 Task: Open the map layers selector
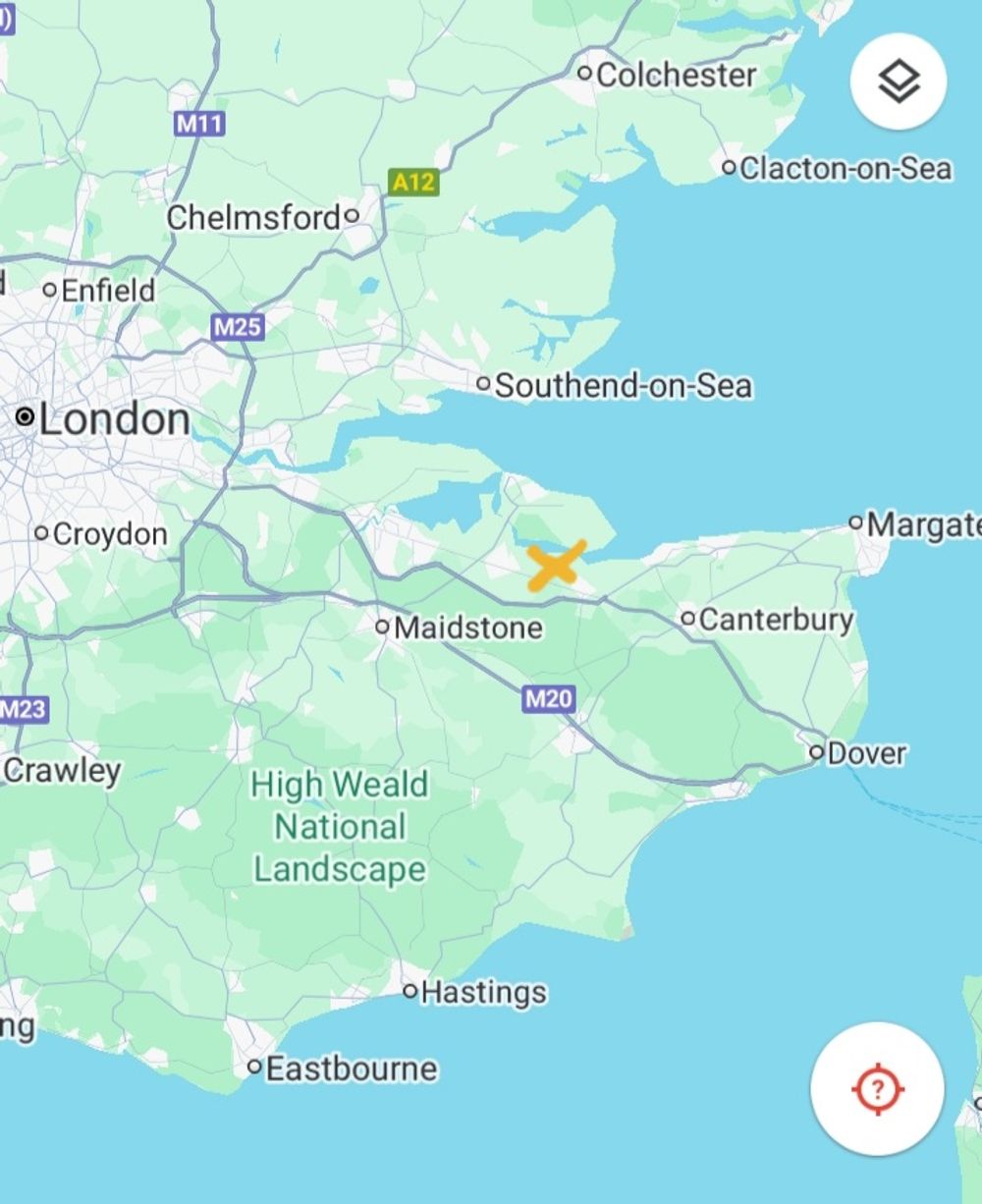pyautogui.click(x=898, y=82)
